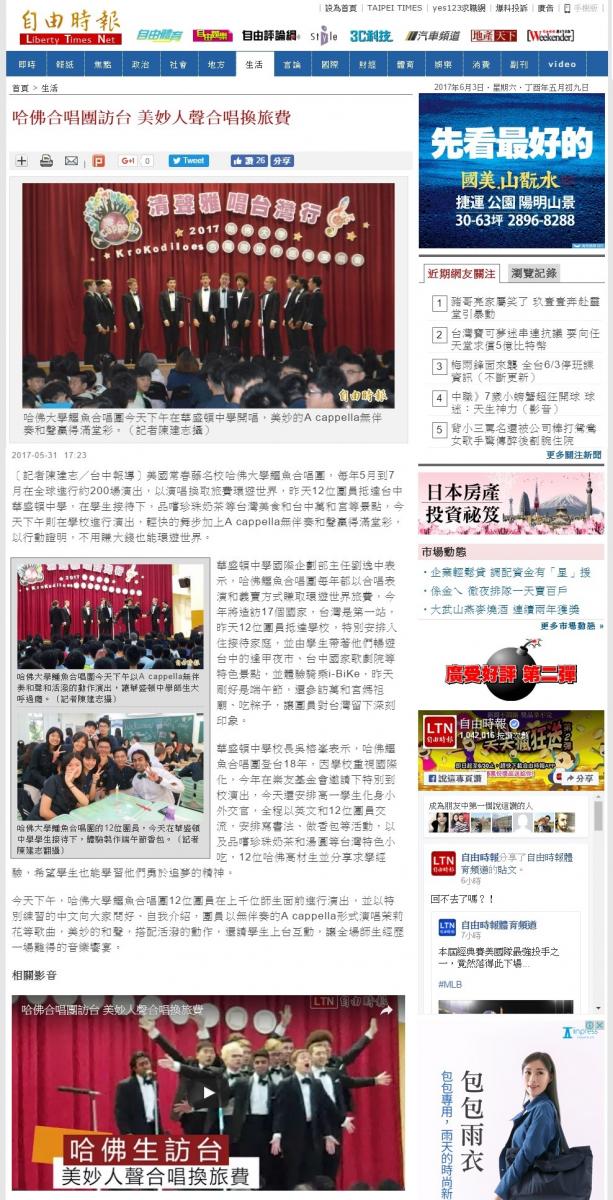Tap the Facebook 分享 share button

pos(282,160)
